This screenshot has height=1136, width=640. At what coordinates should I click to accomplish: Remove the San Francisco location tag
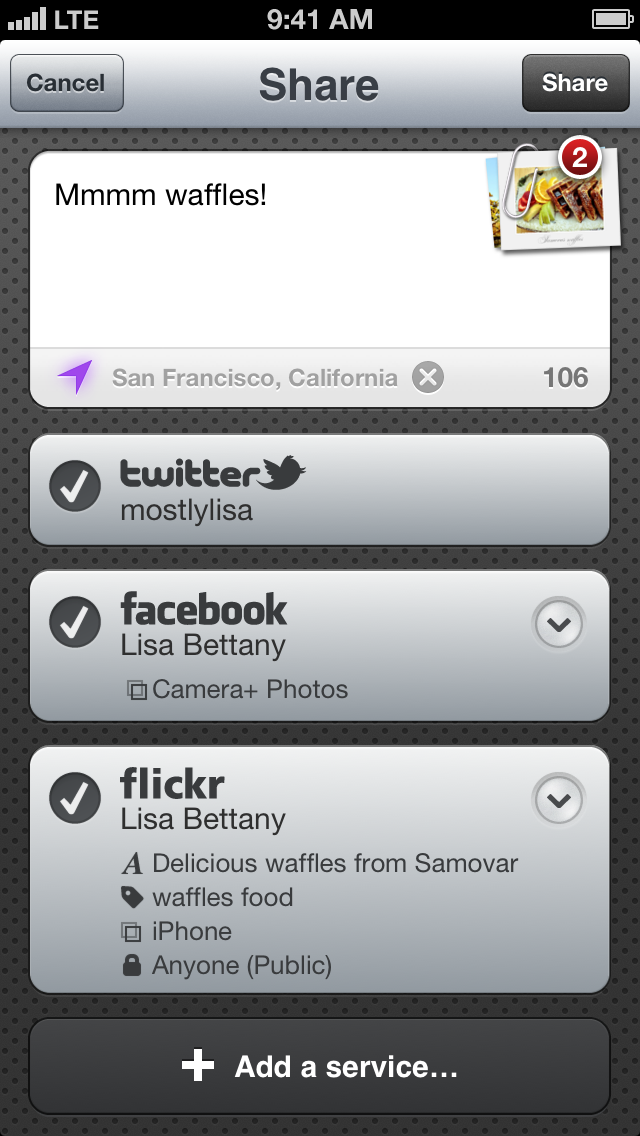pyautogui.click(x=428, y=378)
